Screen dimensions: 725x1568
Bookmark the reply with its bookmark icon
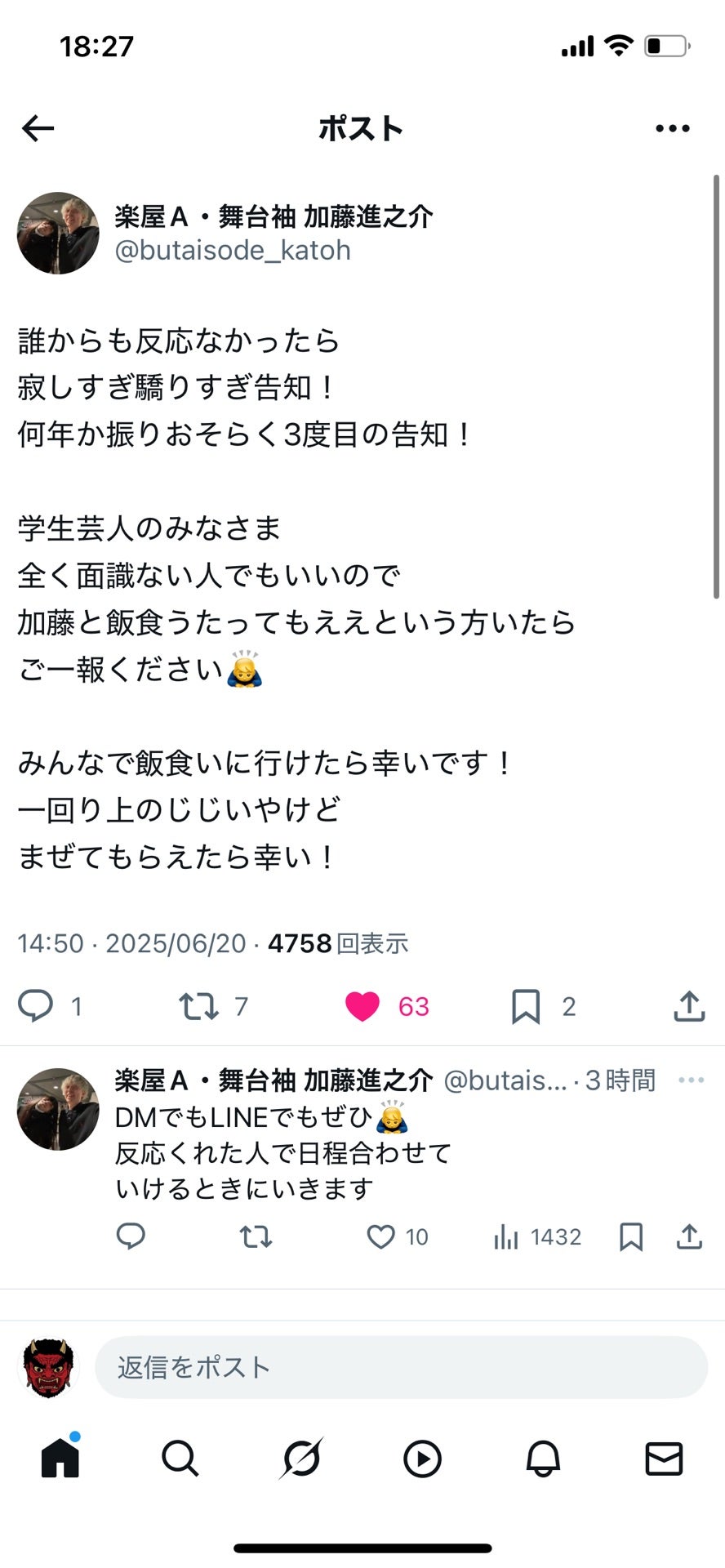click(630, 1237)
